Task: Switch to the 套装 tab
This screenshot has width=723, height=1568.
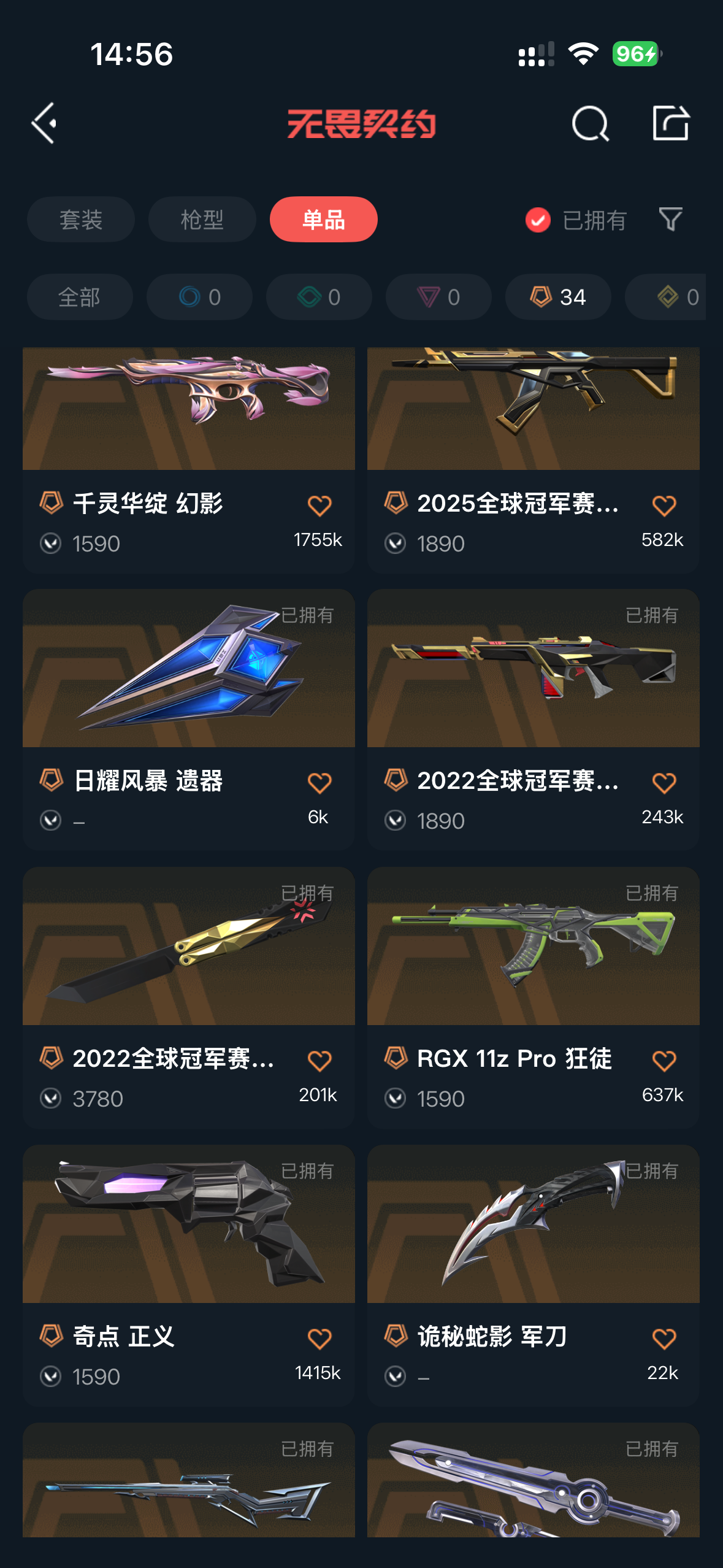Action: coord(80,220)
